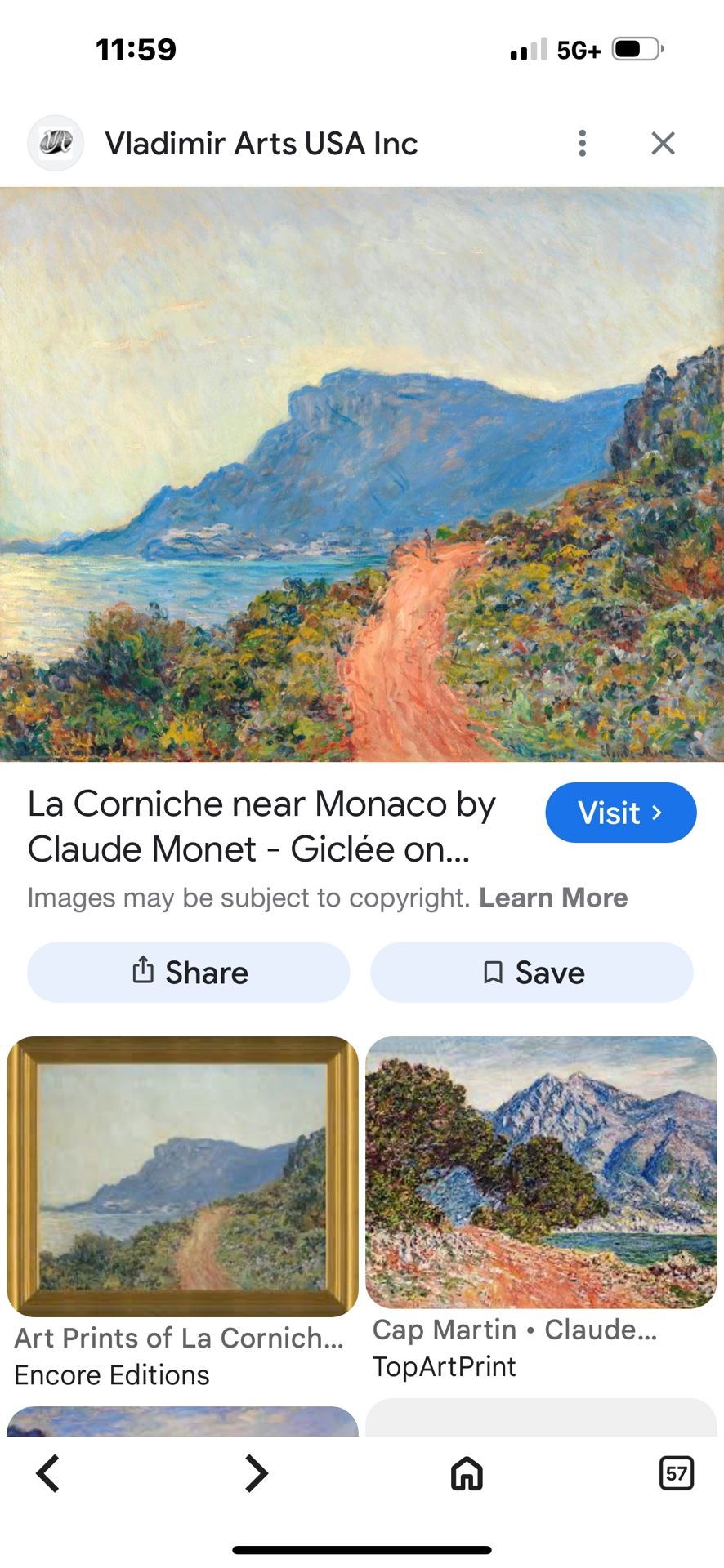Save this image to collections
724x1568 pixels.
(x=532, y=973)
